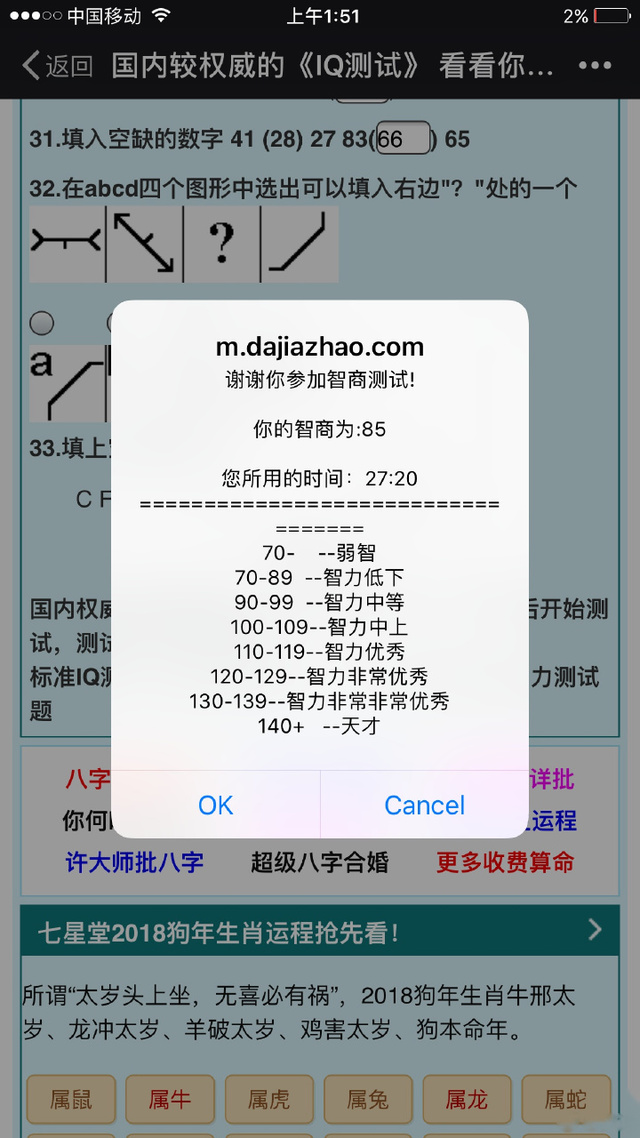This screenshot has height=1138, width=640.
Task: Open the 超级八字合婚 link
Action: tap(319, 862)
